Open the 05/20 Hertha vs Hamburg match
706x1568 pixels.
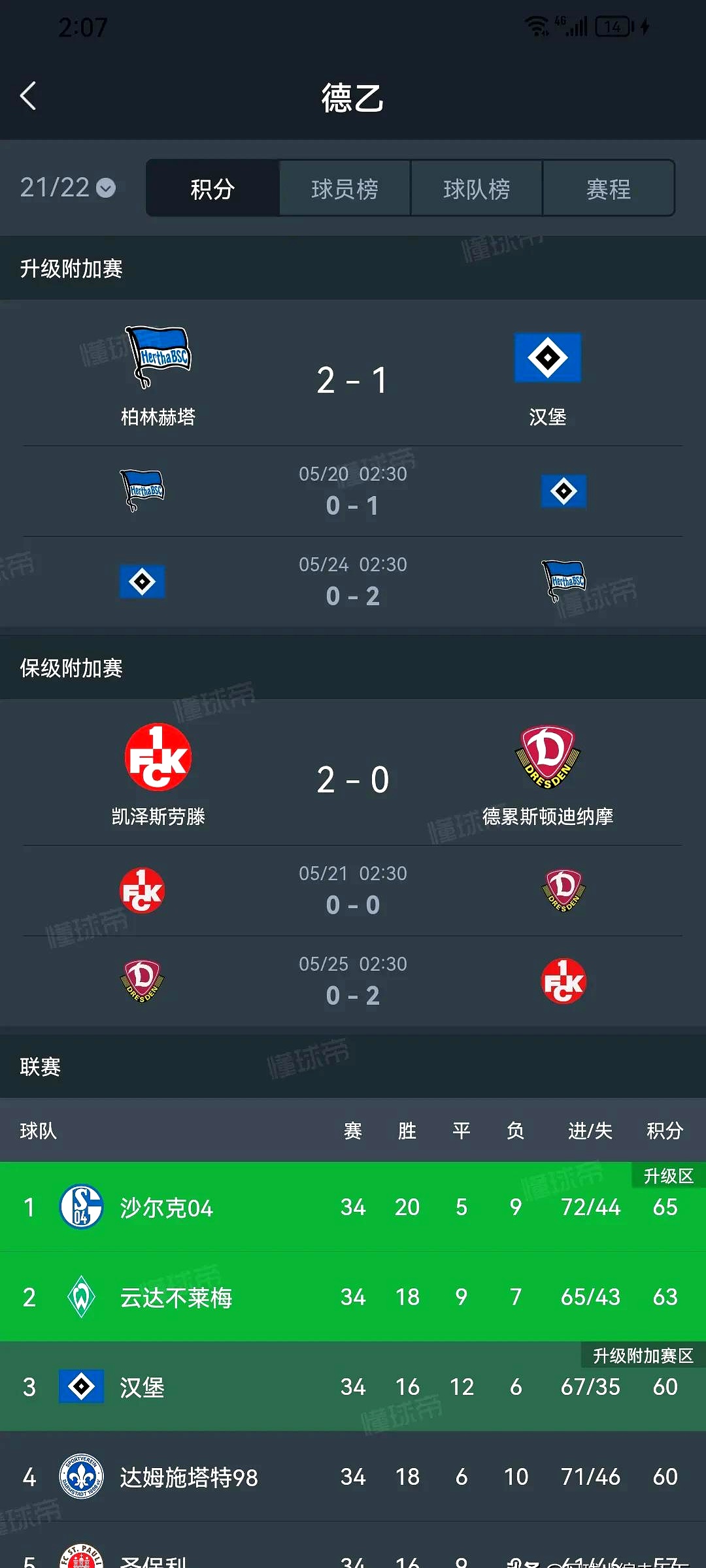[x=353, y=491]
